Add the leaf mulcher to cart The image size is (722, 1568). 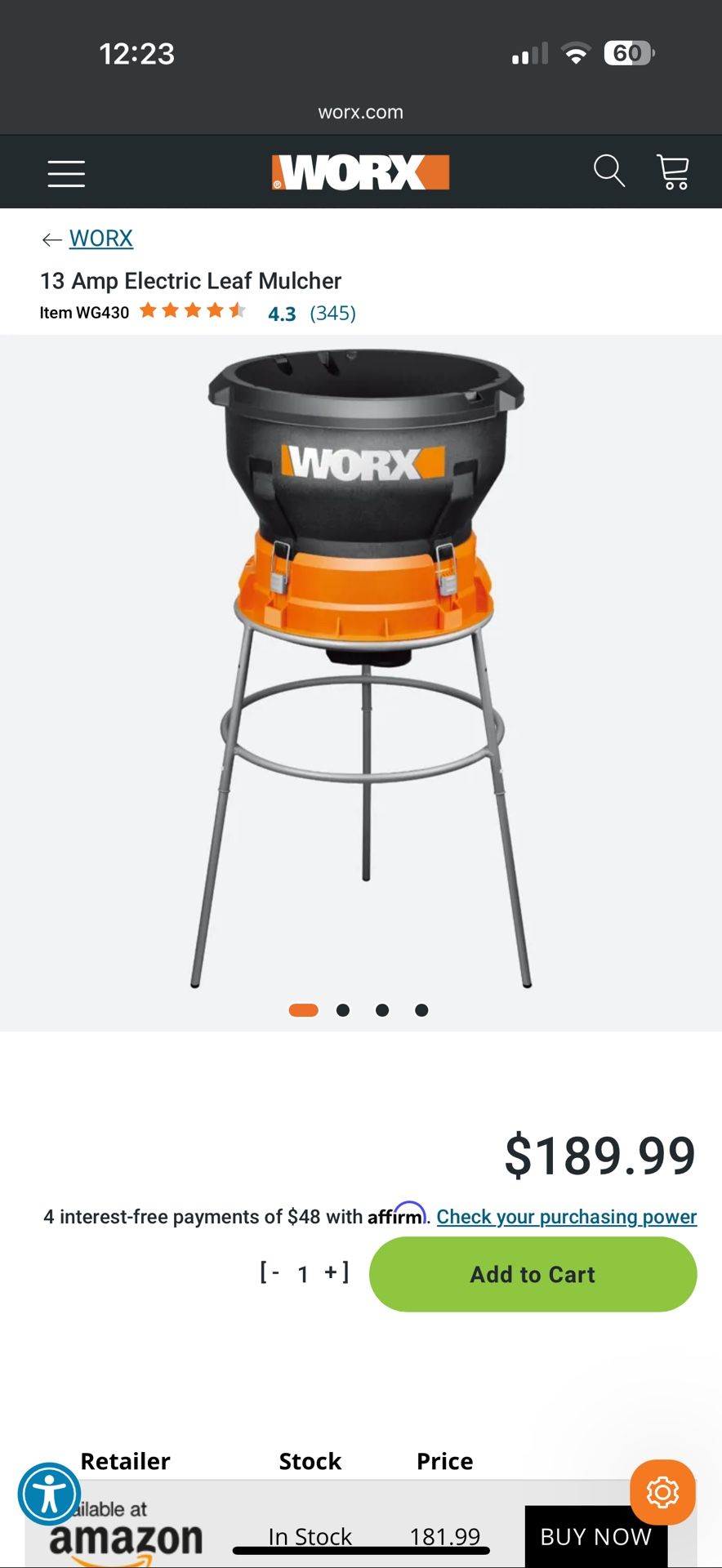pos(533,1274)
